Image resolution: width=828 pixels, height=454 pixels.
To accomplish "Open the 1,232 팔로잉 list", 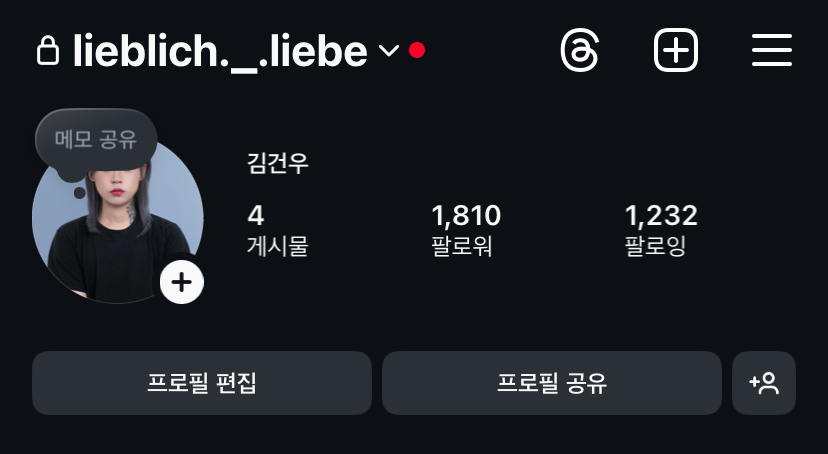I will tap(660, 230).
